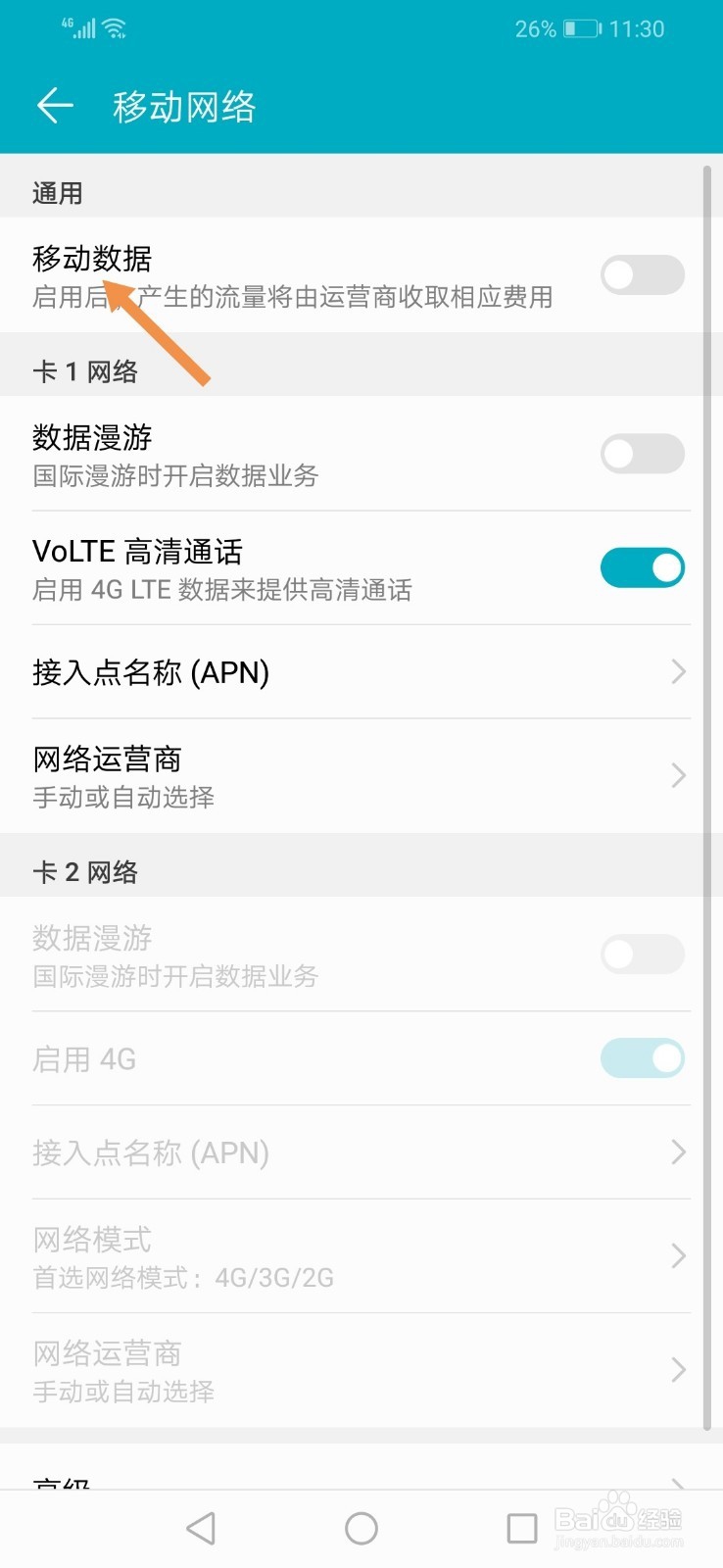This screenshot has height=1568, width=723.
Task: Select 网络运营商 under 卡2 网络
Action: (361, 1370)
